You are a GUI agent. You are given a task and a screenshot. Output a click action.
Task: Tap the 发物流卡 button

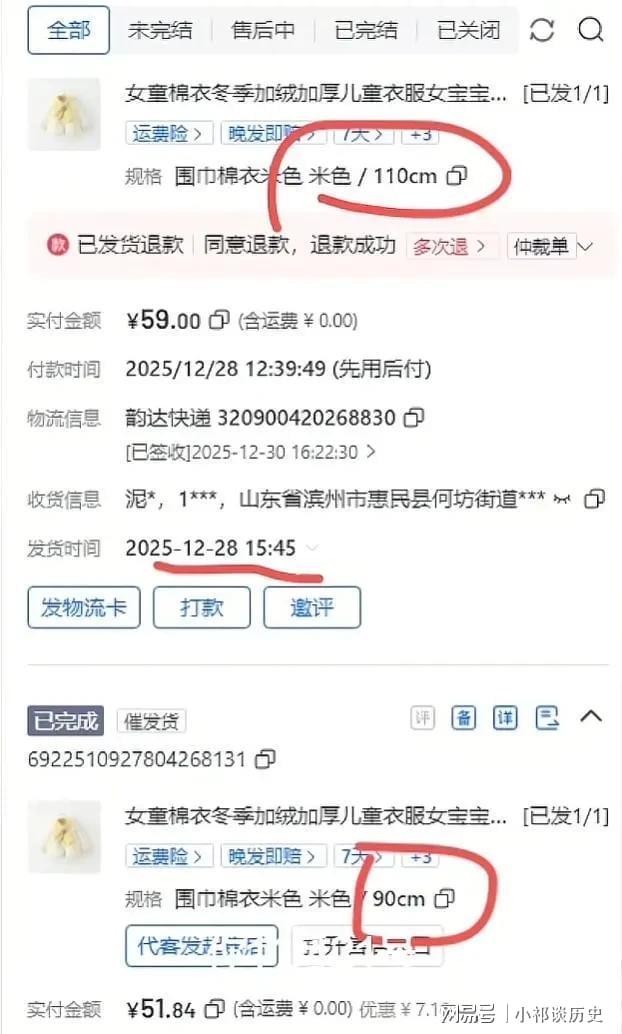pyautogui.click(x=83, y=607)
